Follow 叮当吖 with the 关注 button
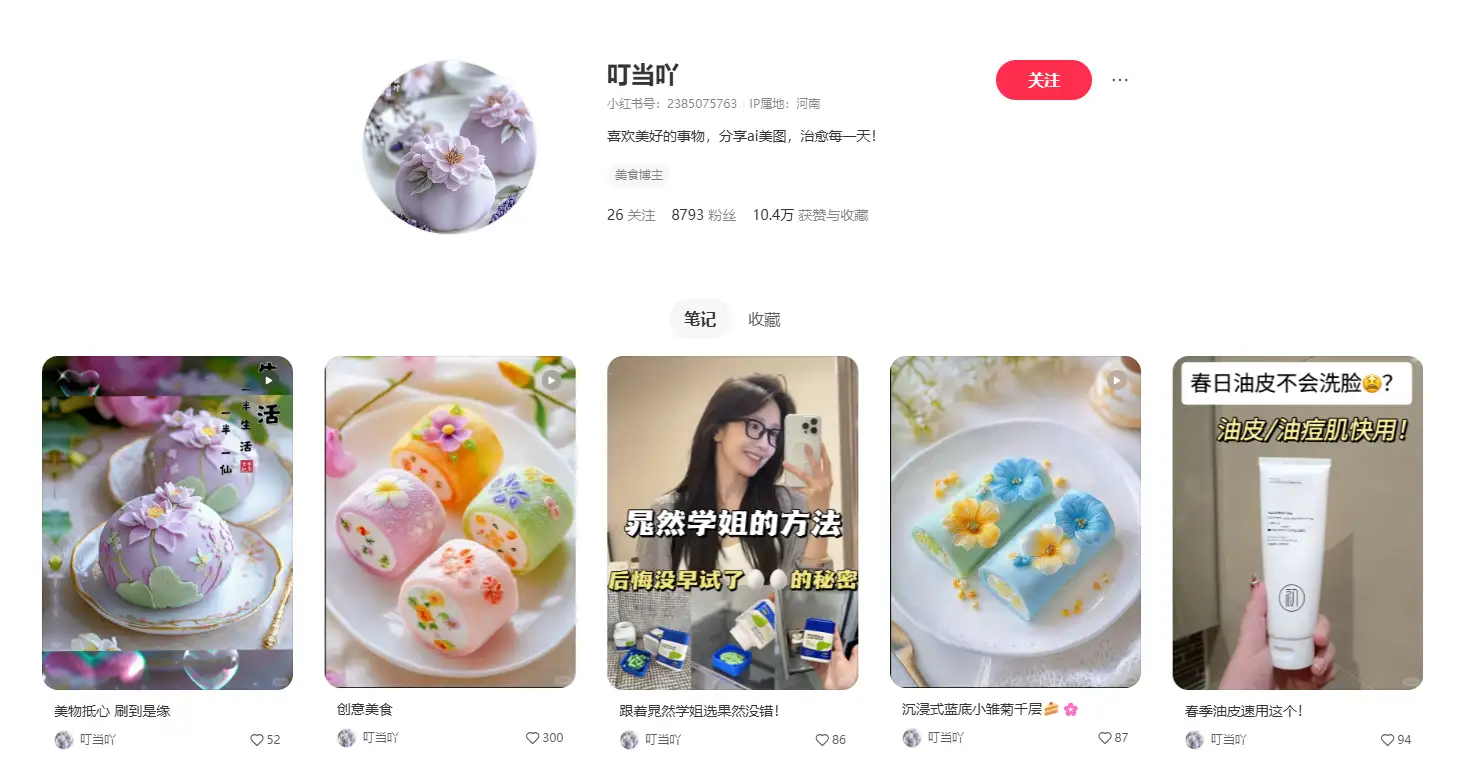This screenshot has width=1468, height=761. 1043,80
